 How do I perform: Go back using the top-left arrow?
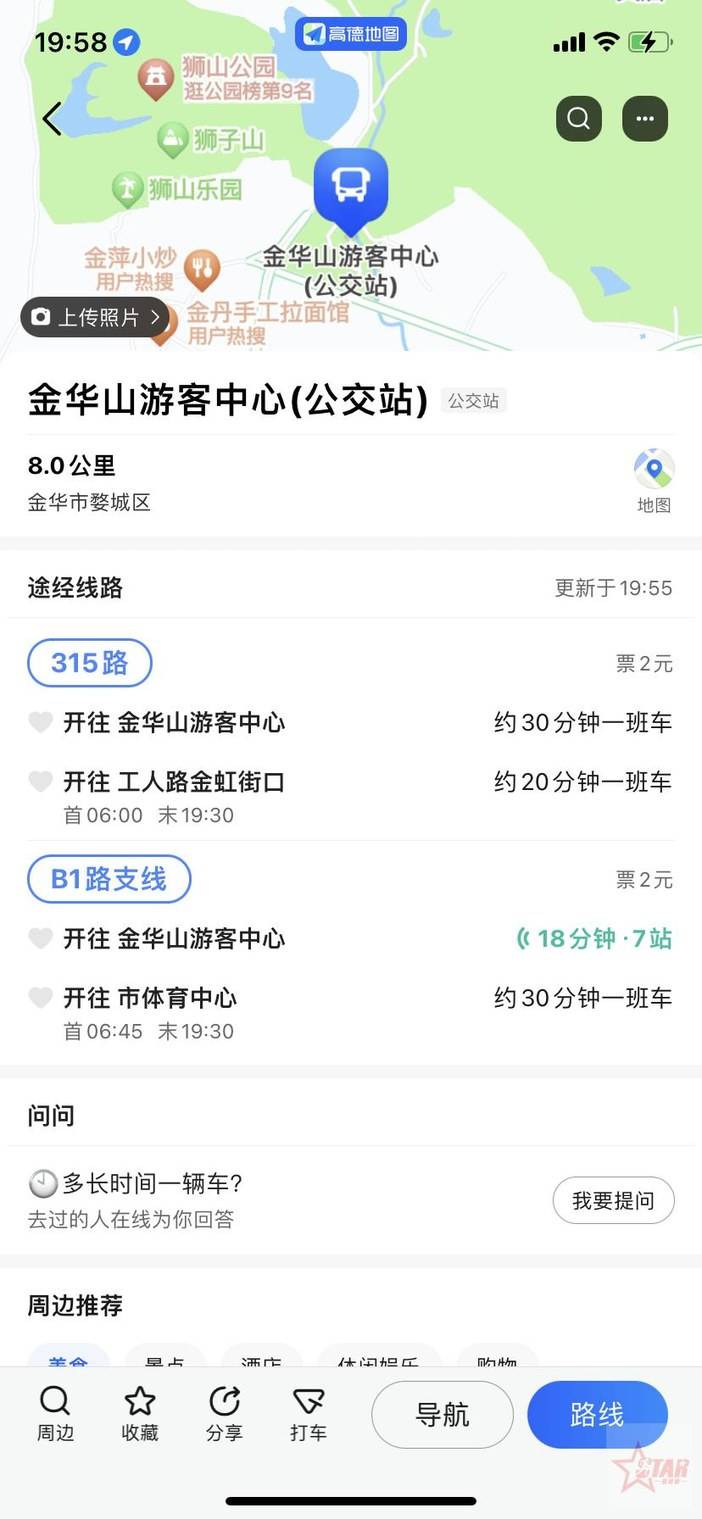(x=52, y=119)
